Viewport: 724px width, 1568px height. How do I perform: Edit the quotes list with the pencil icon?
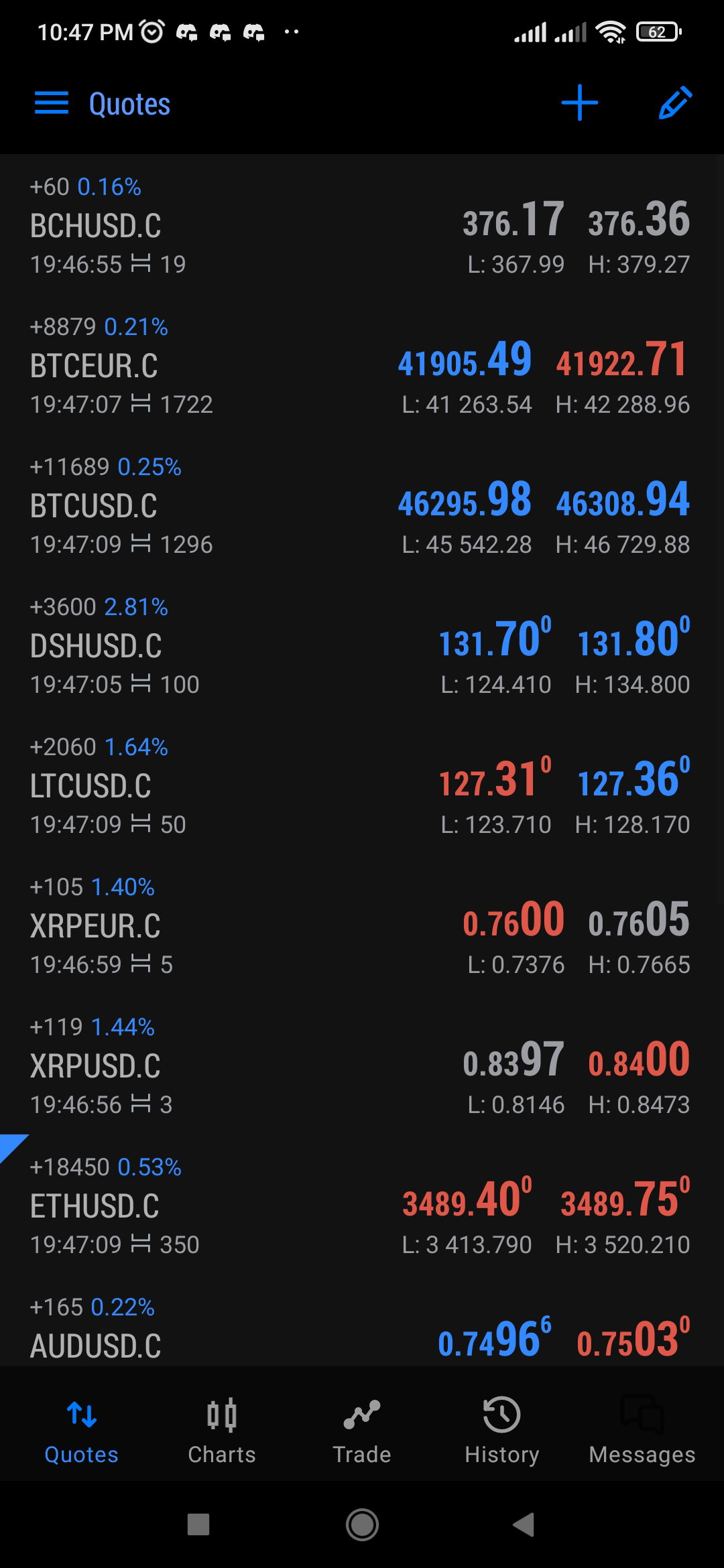pos(674,103)
